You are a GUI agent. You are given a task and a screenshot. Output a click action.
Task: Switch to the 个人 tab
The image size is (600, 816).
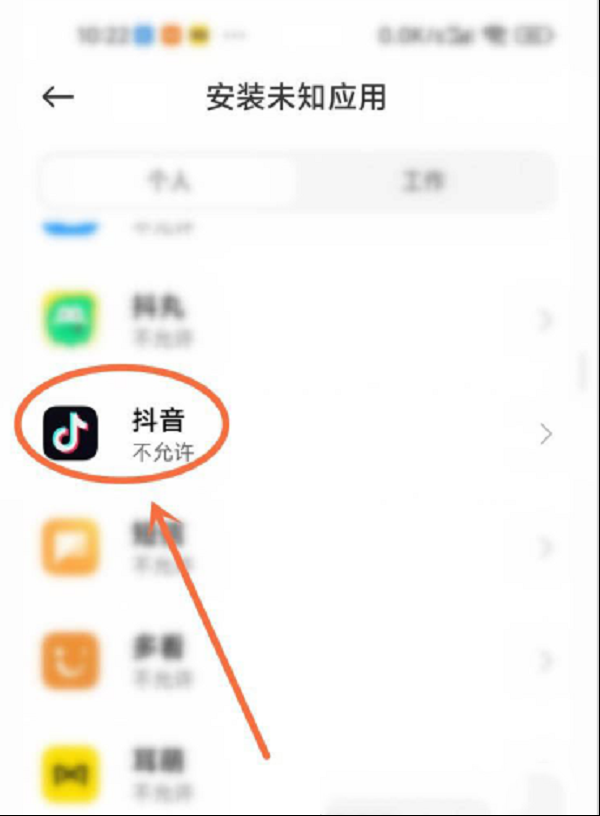[x=169, y=182]
